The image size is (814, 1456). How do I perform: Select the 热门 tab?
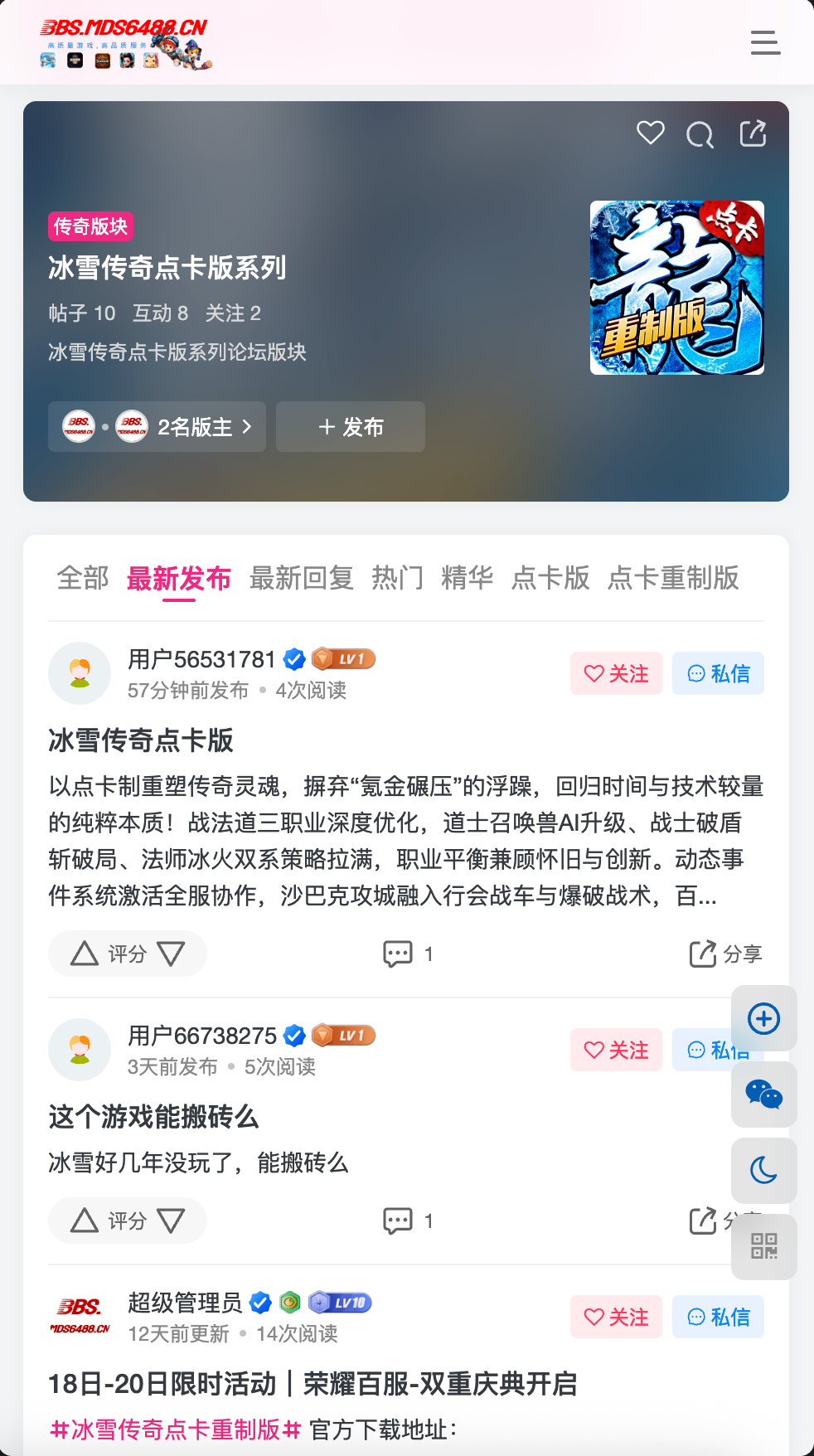tap(397, 578)
